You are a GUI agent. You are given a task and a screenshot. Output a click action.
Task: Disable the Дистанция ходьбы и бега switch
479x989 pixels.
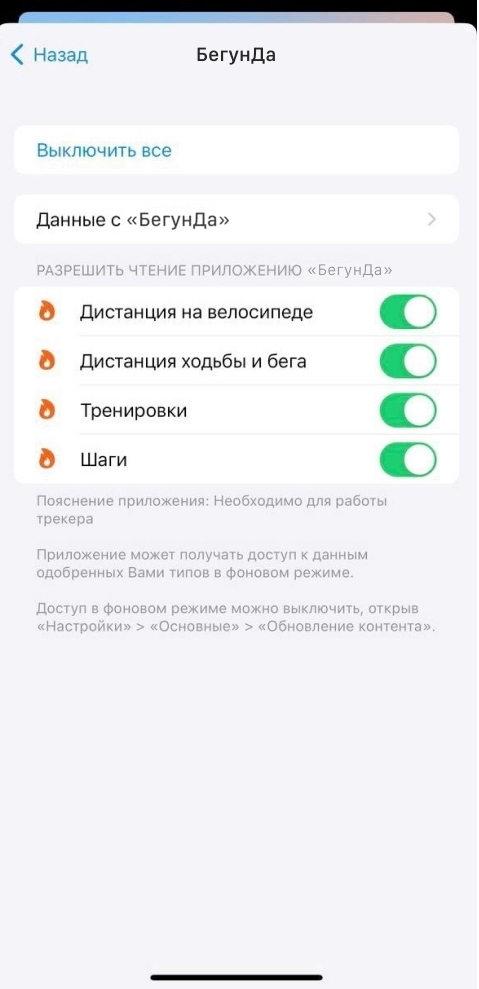point(408,361)
